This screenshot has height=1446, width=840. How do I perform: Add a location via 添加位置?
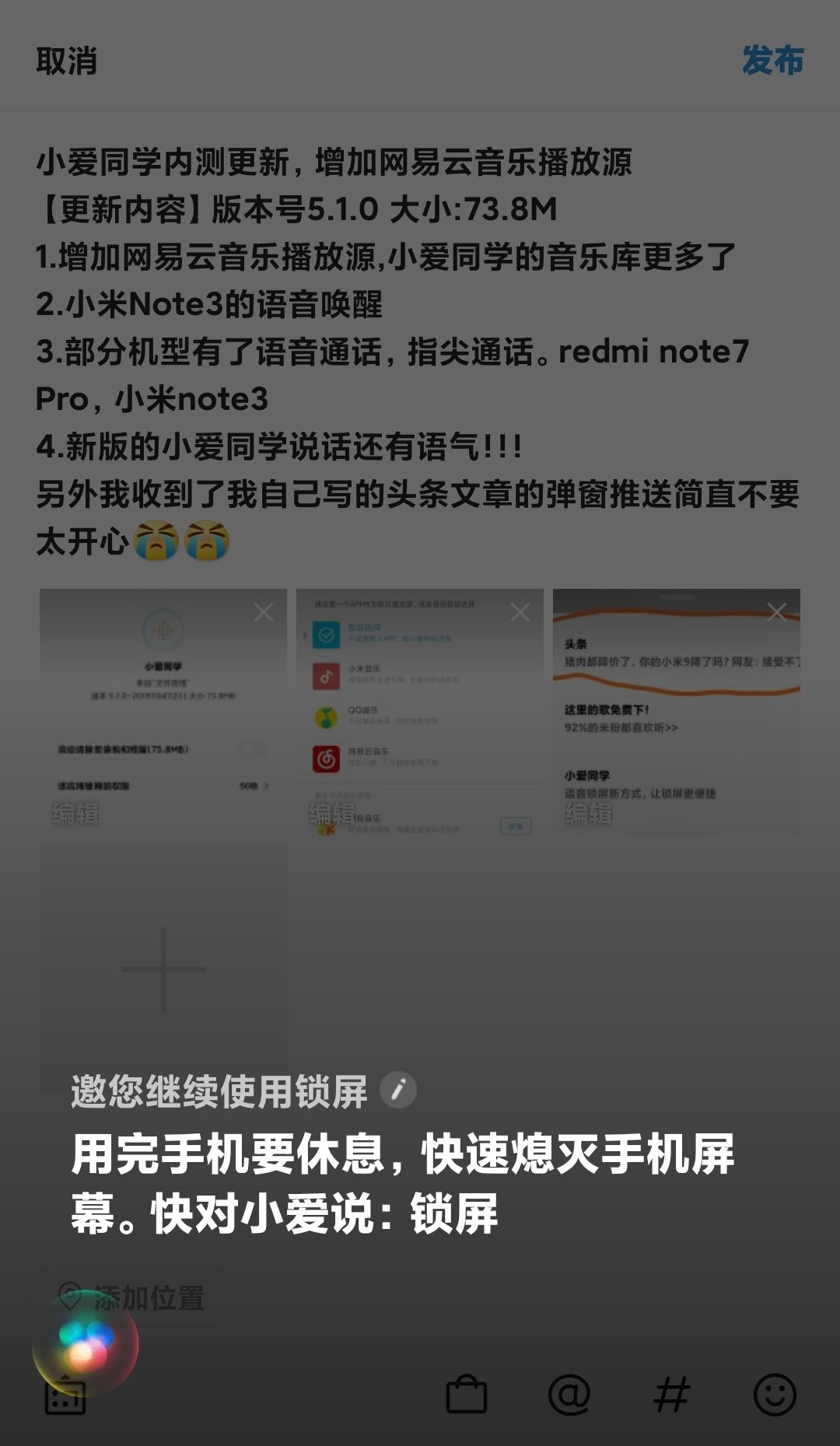pos(131,1297)
